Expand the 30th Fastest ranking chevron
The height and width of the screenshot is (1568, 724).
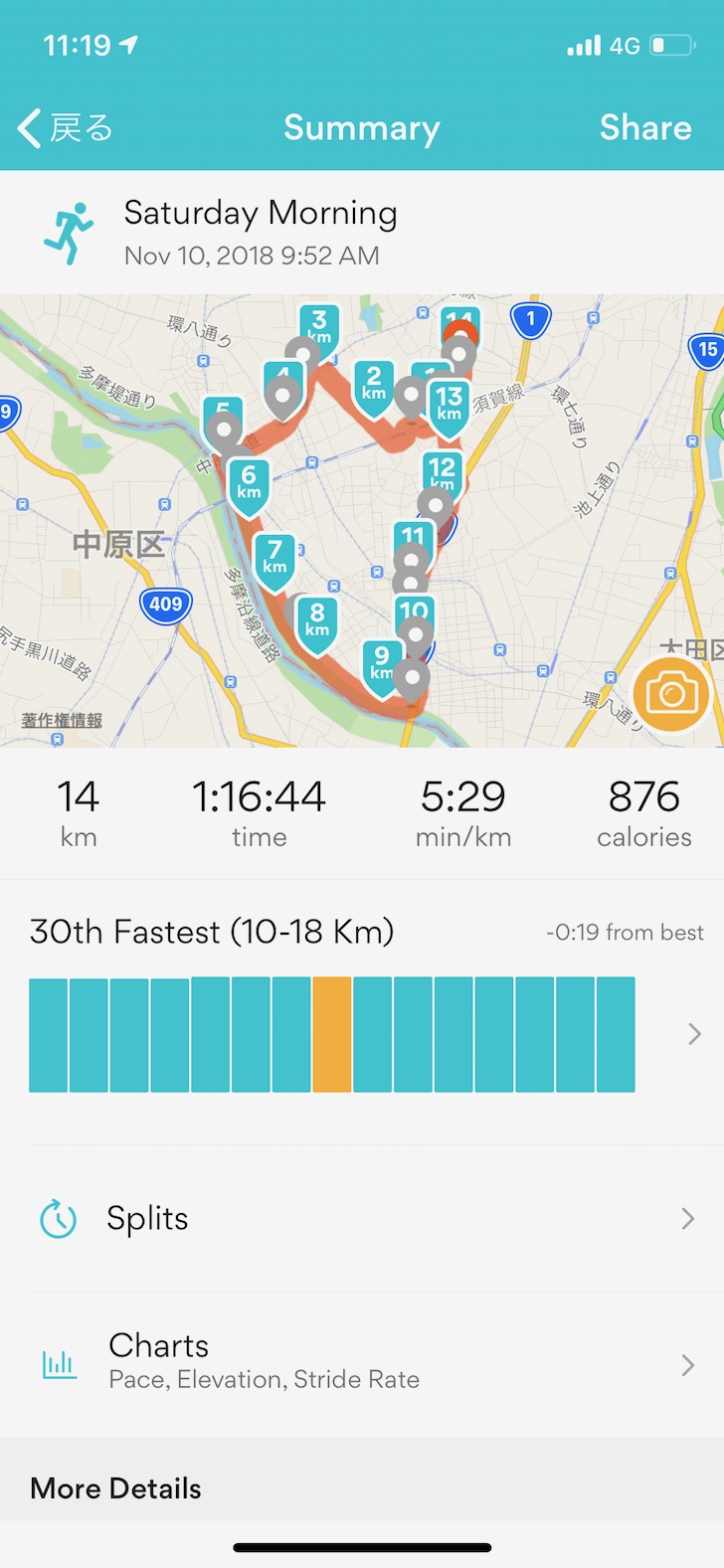694,1035
